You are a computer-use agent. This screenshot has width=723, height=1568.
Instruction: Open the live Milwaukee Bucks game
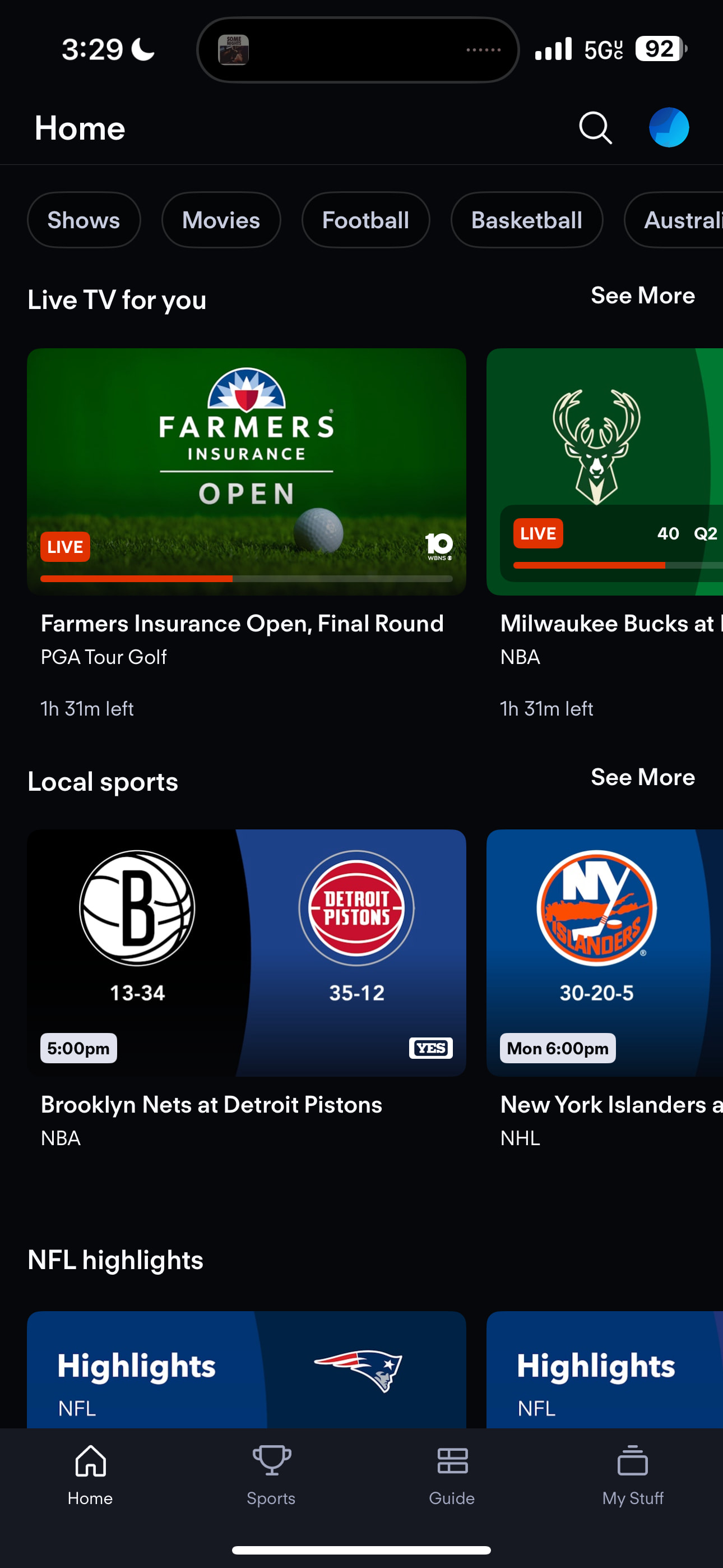(604, 472)
